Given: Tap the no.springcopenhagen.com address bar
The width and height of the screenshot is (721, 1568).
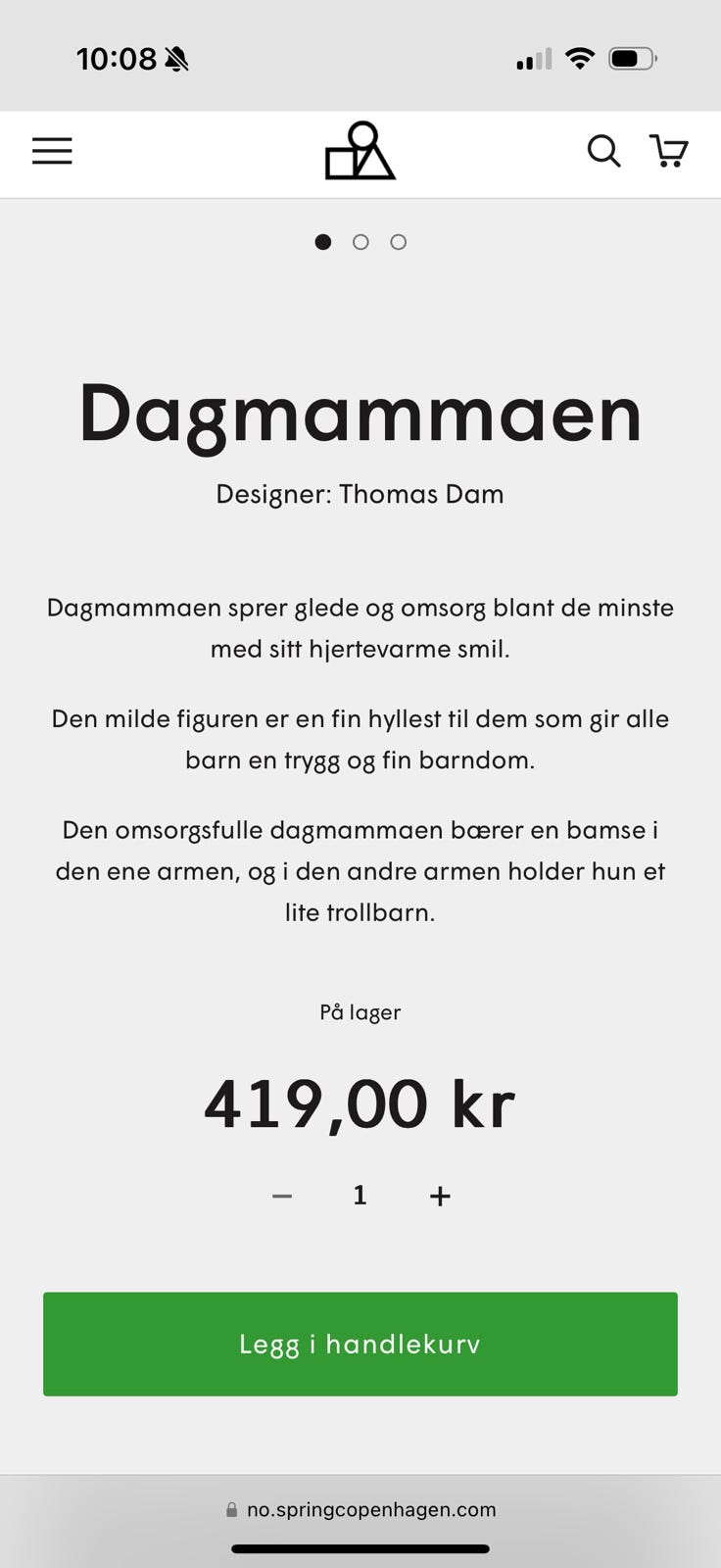Looking at the screenshot, I should tap(372, 1509).
